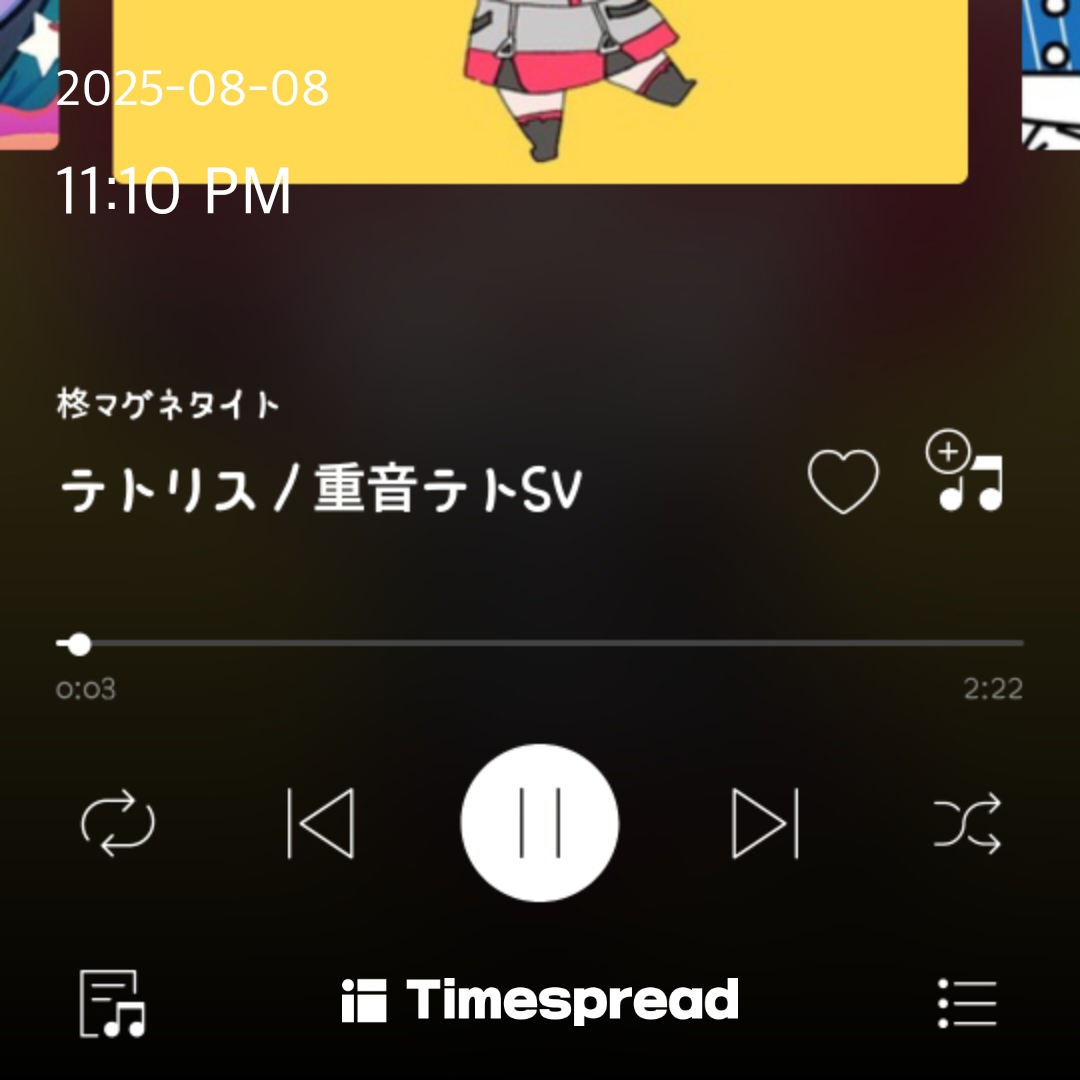Open the play queue list
Viewport: 1080px width, 1080px height.
[x=967, y=1003]
